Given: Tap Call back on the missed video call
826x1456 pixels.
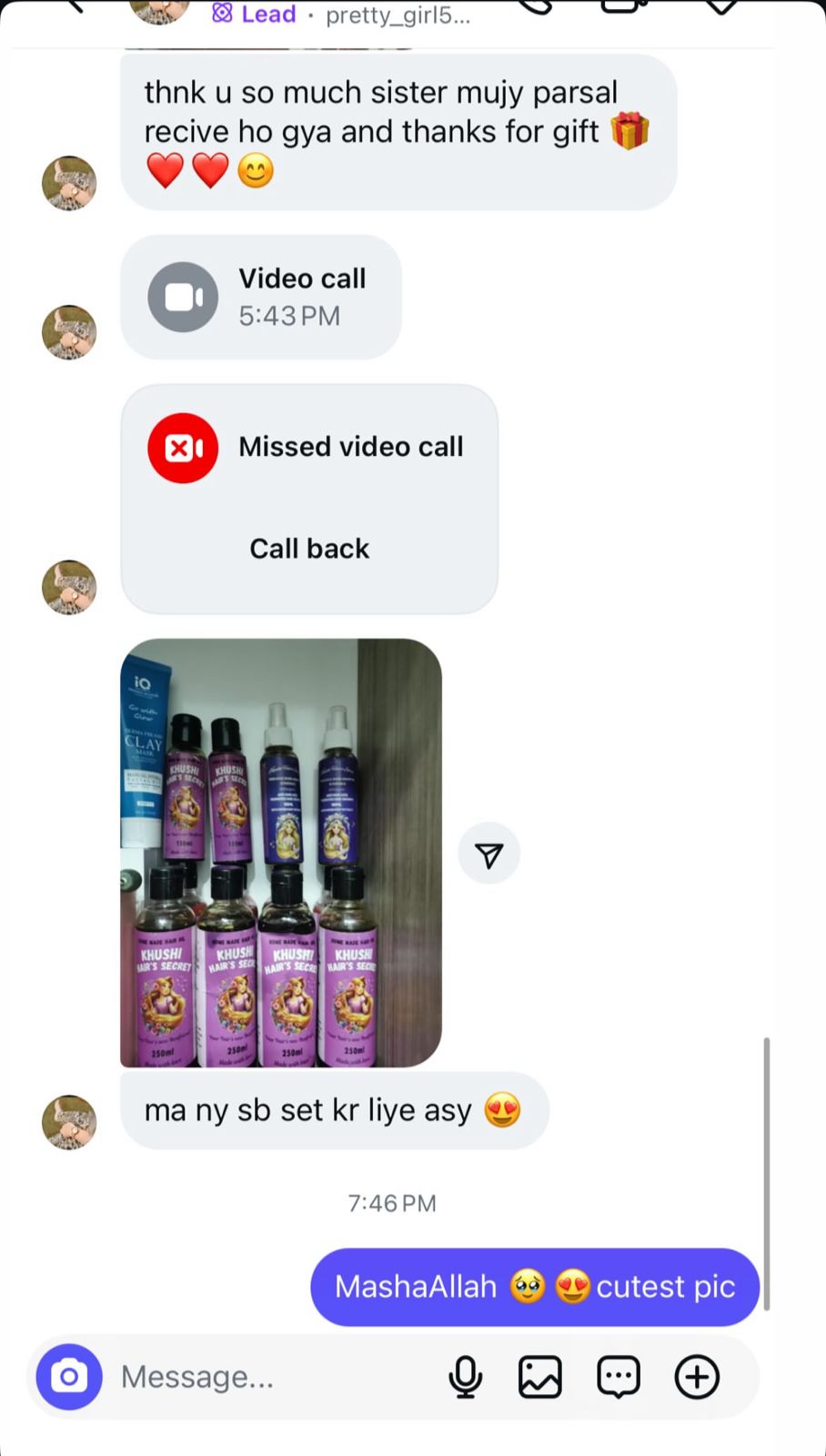Looking at the screenshot, I should coord(309,549).
